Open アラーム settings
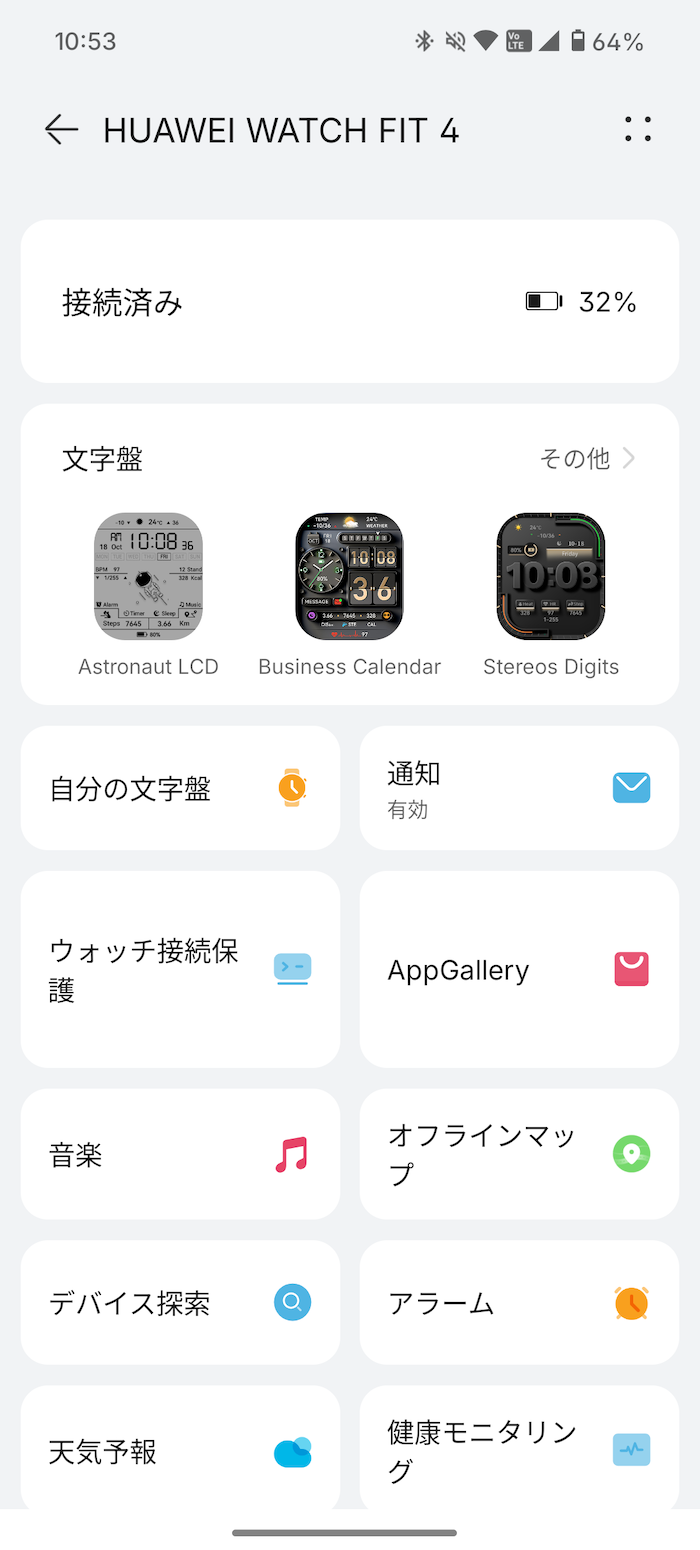 click(519, 1302)
